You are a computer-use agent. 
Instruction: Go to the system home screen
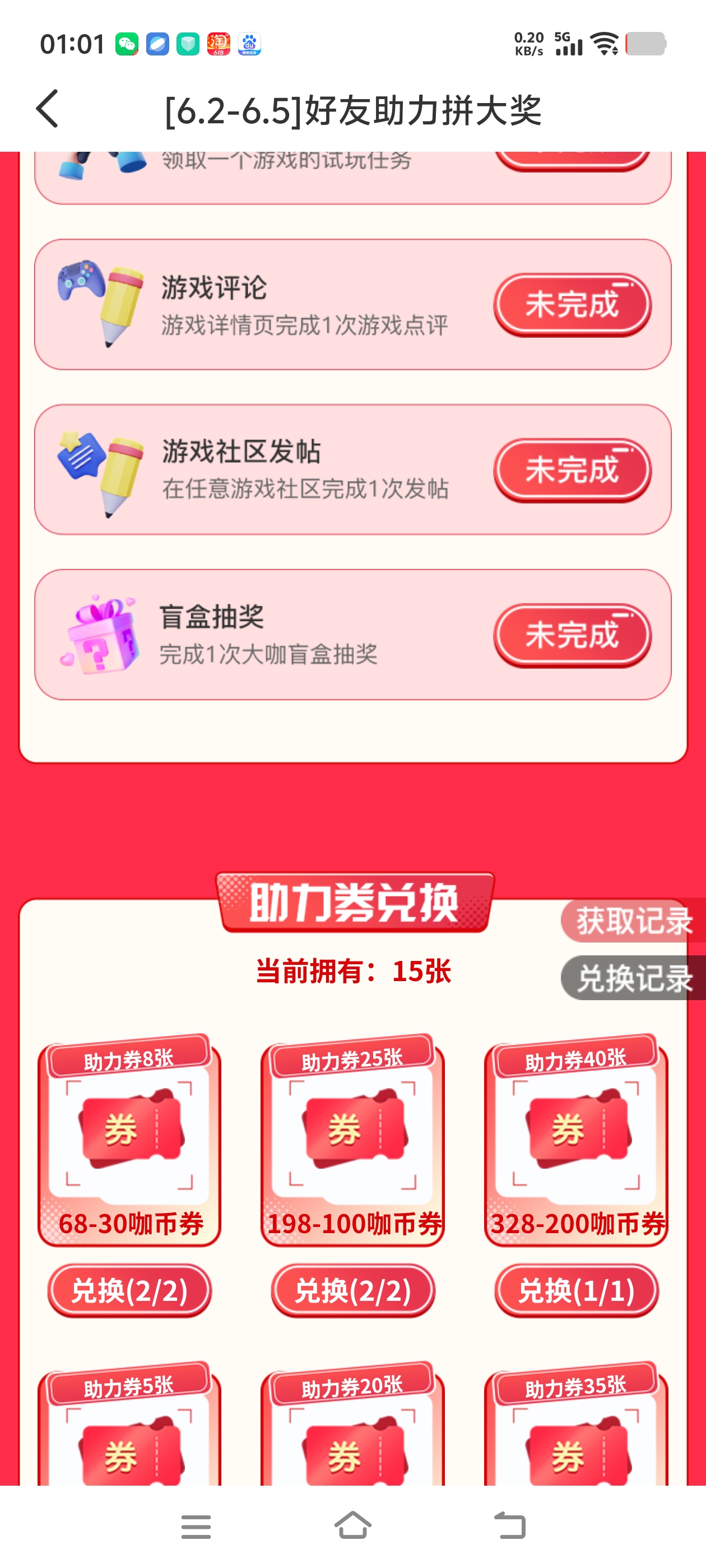(352, 1526)
